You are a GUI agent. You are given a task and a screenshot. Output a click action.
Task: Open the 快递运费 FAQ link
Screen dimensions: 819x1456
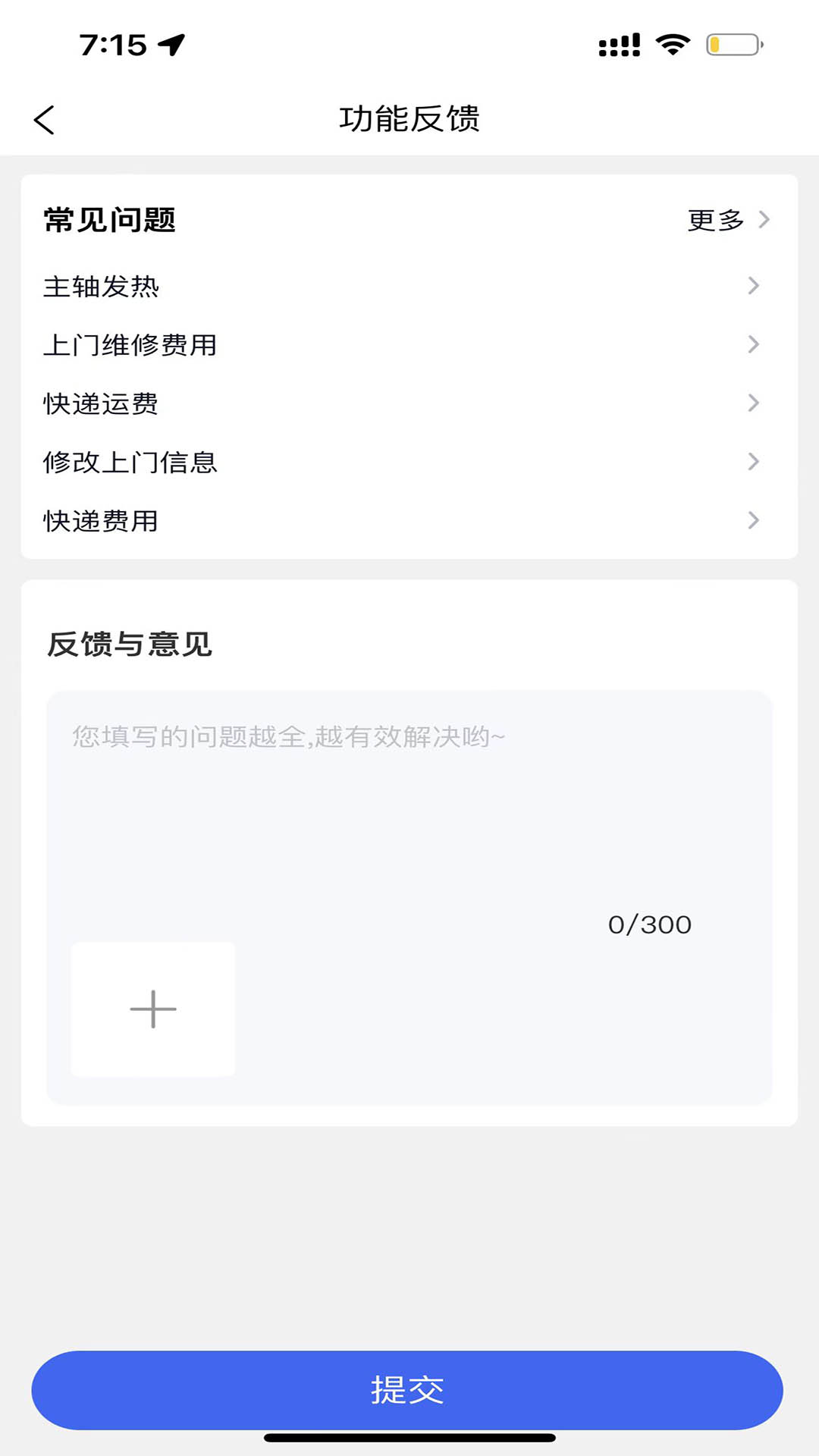tap(100, 404)
